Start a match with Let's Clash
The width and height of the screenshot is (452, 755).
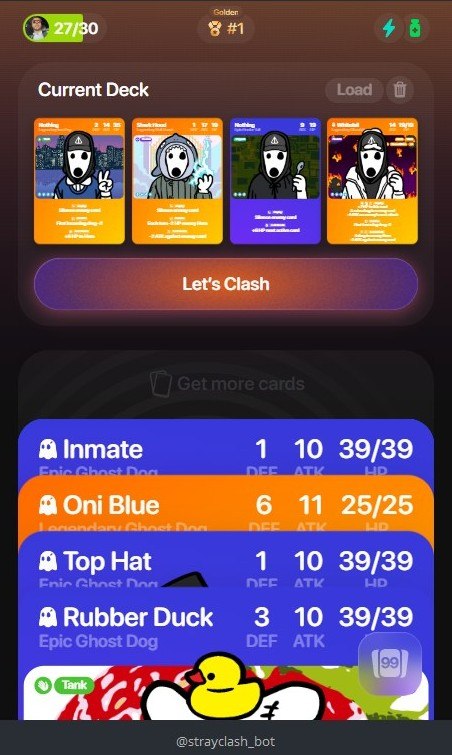pyautogui.click(x=226, y=284)
